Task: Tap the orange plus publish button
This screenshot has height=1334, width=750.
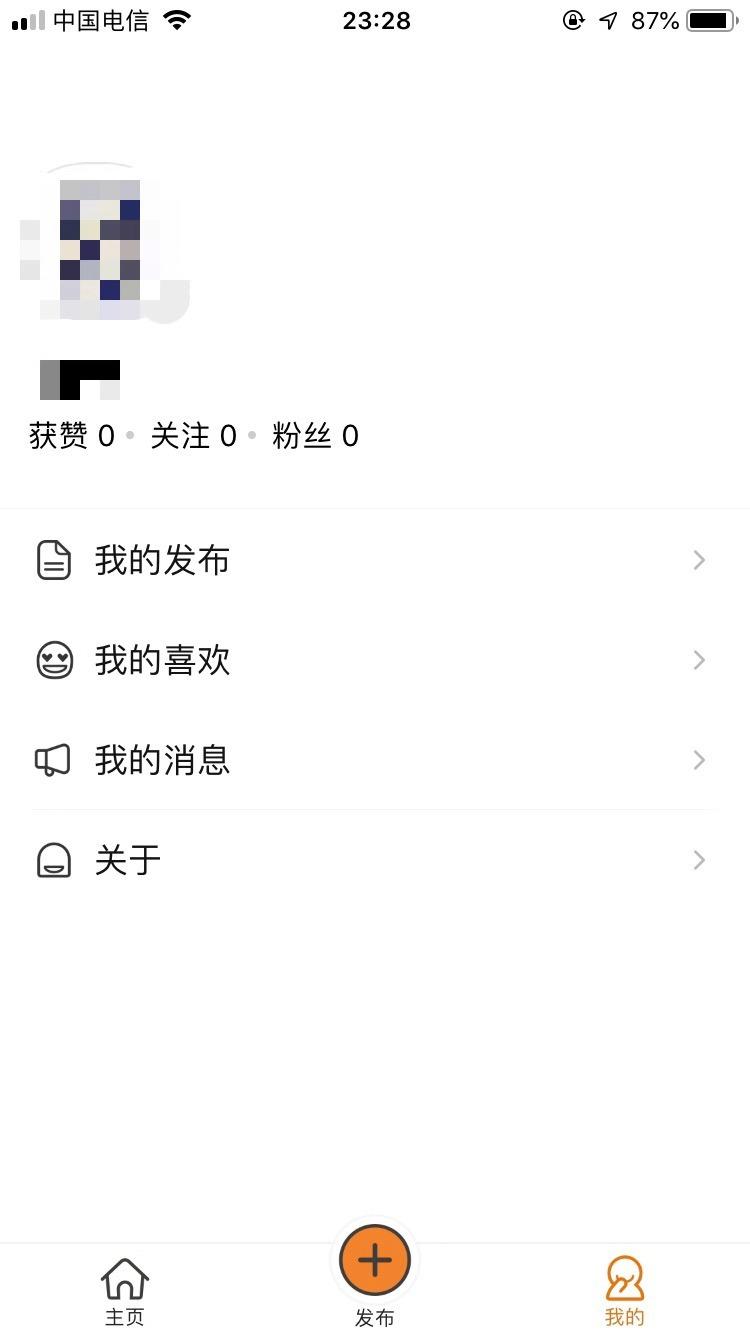Action: click(374, 1260)
